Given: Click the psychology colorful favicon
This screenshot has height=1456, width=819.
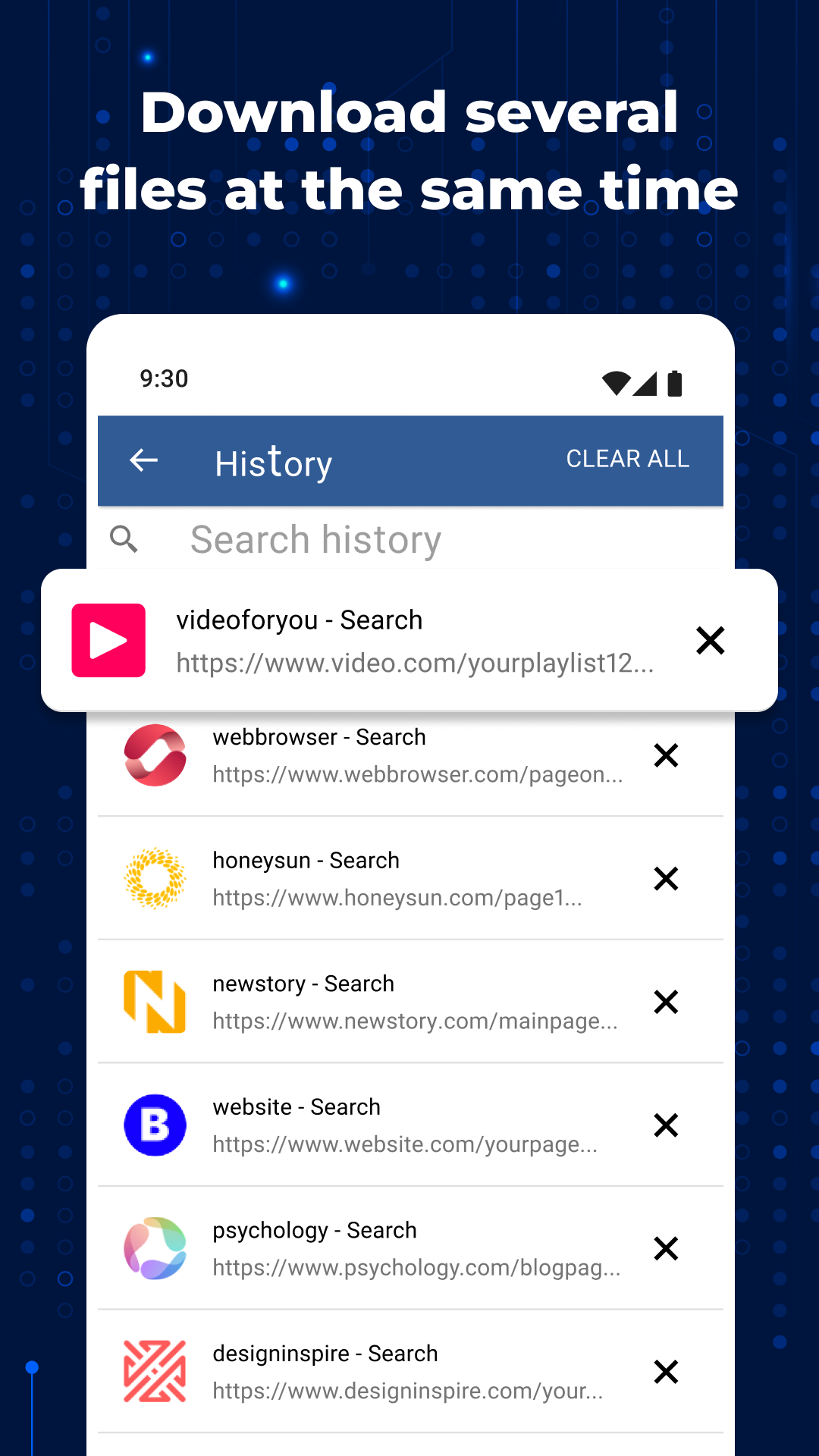Looking at the screenshot, I should (x=155, y=1248).
